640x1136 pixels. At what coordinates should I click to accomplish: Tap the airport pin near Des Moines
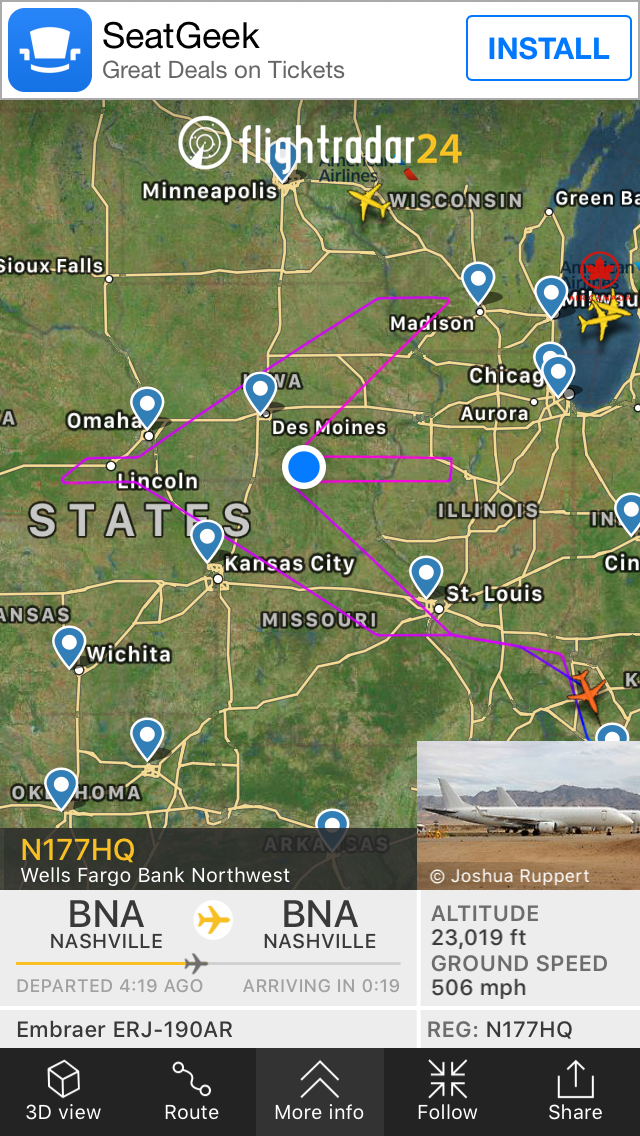(x=260, y=392)
